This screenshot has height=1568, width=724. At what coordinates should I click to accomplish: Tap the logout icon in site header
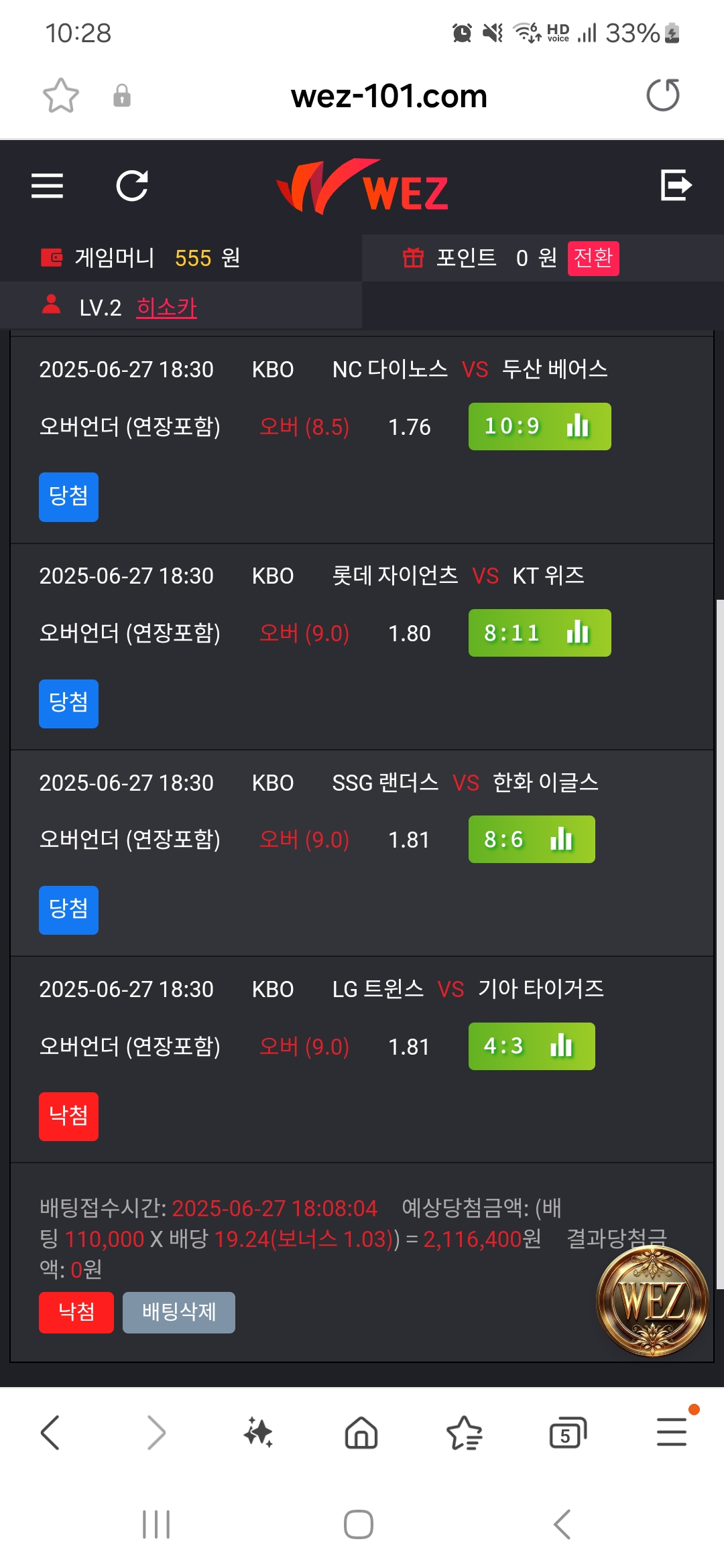(x=676, y=186)
